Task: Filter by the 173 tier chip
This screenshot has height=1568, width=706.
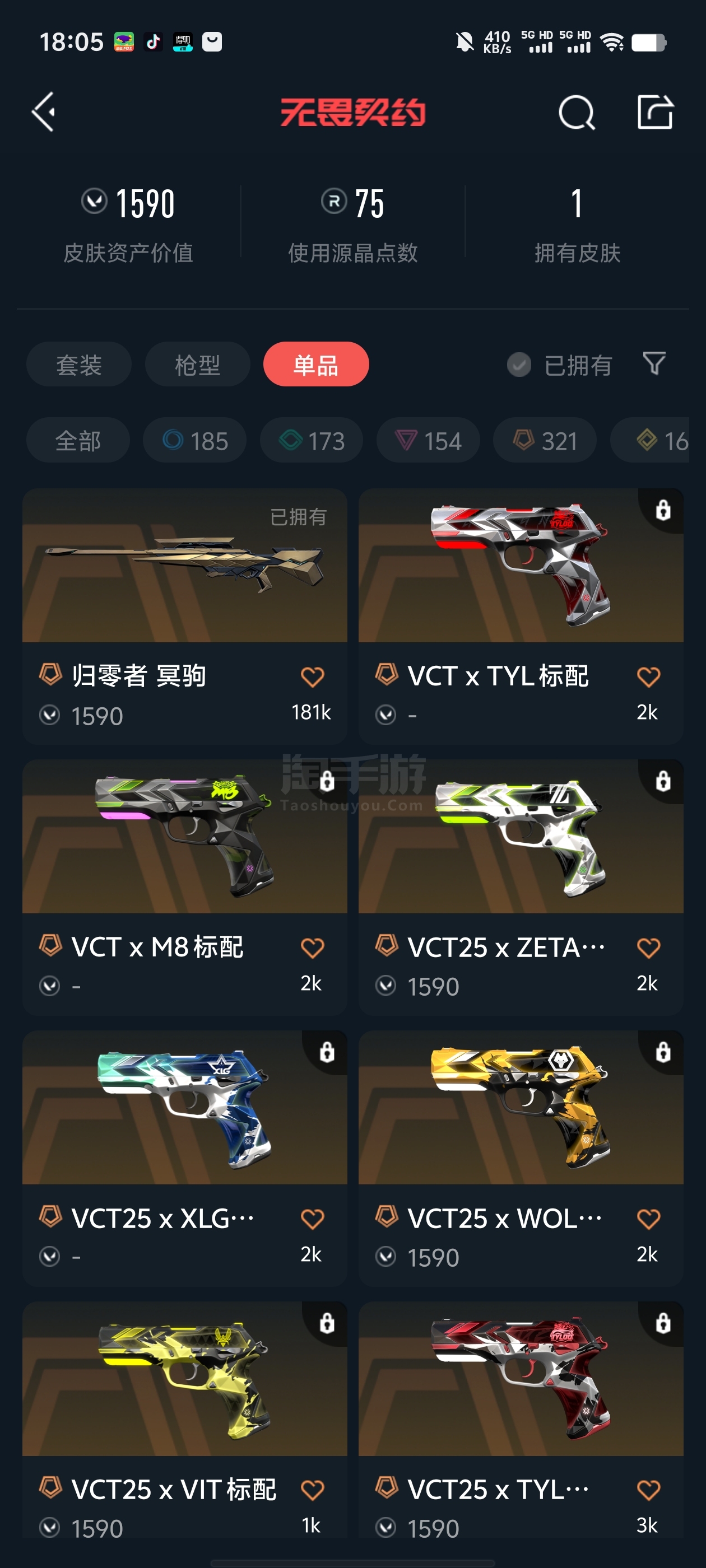Action: tap(312, 440)
